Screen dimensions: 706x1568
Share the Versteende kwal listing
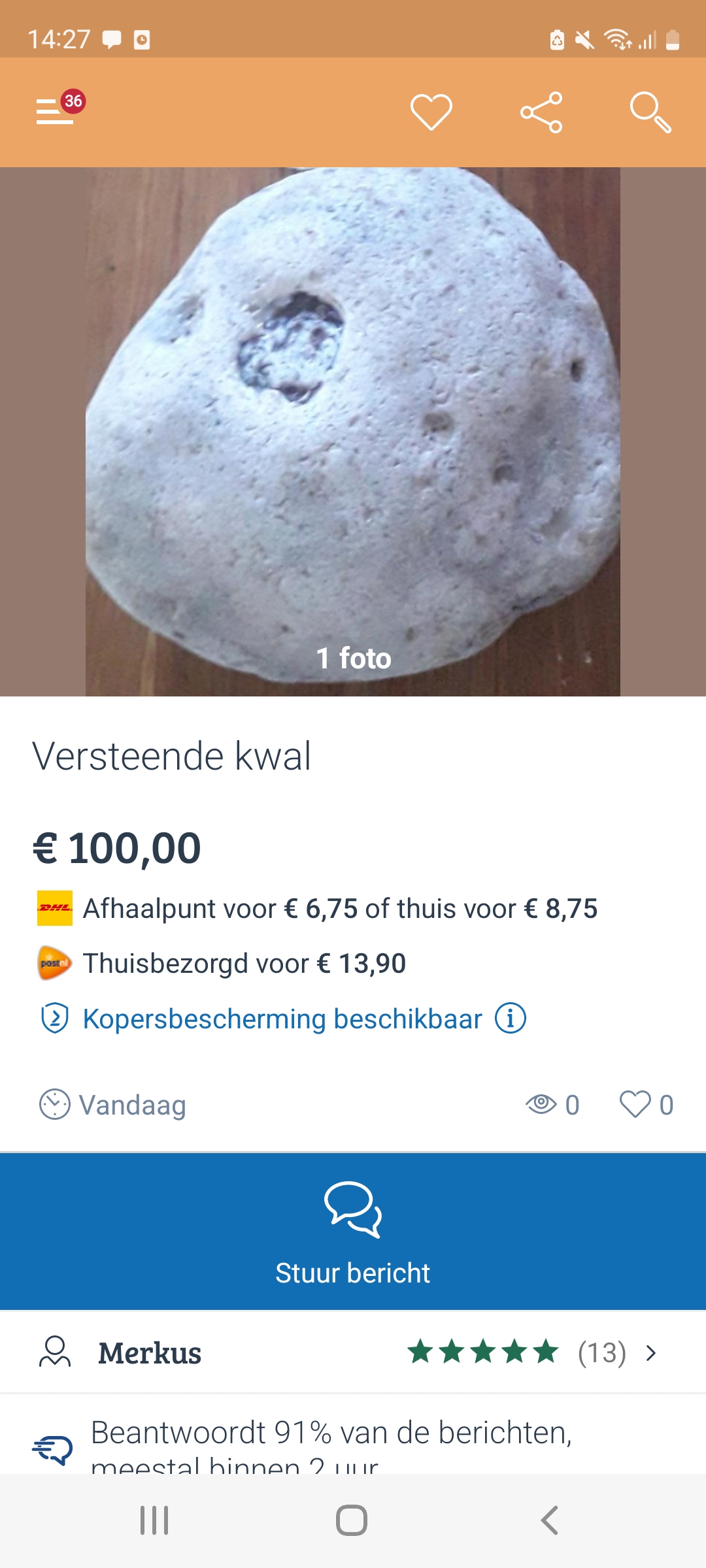click(541, 112)
